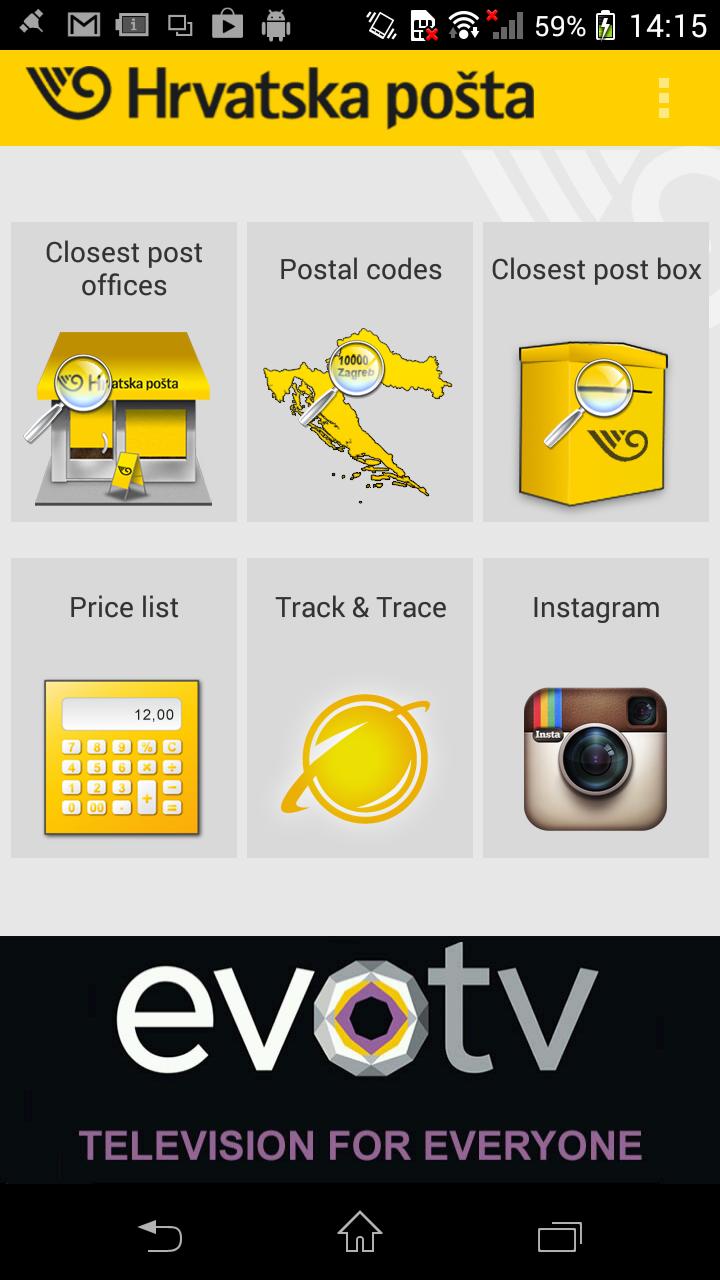This screenshot has height=1280, width=720.
Task: Tap the evotv advertisement banner
Action: (x=360, y=1060)
